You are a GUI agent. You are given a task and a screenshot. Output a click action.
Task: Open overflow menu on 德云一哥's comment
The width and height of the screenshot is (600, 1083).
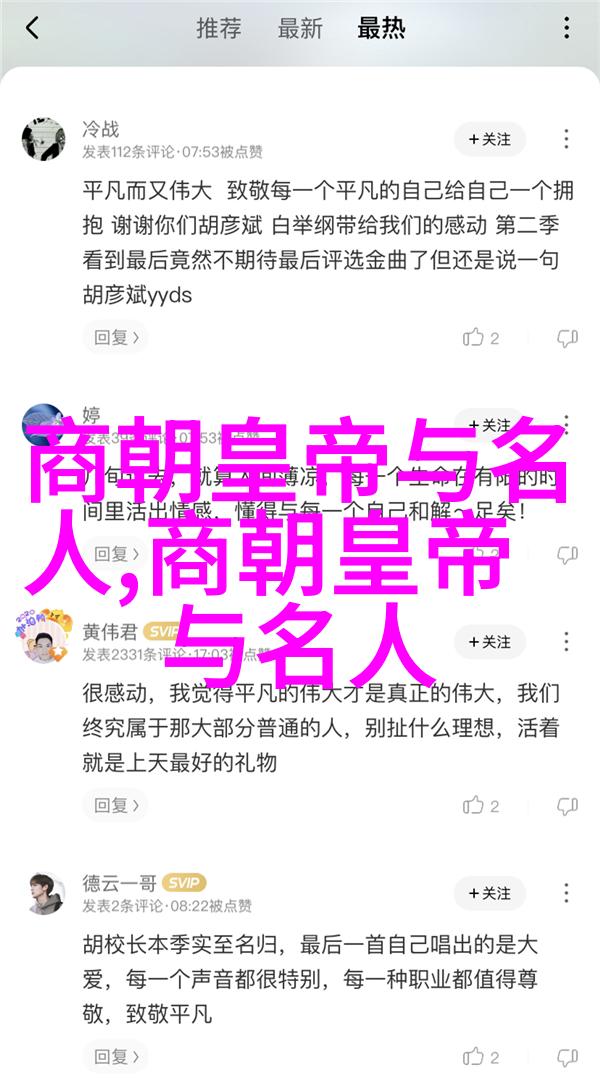coord(567,892)
